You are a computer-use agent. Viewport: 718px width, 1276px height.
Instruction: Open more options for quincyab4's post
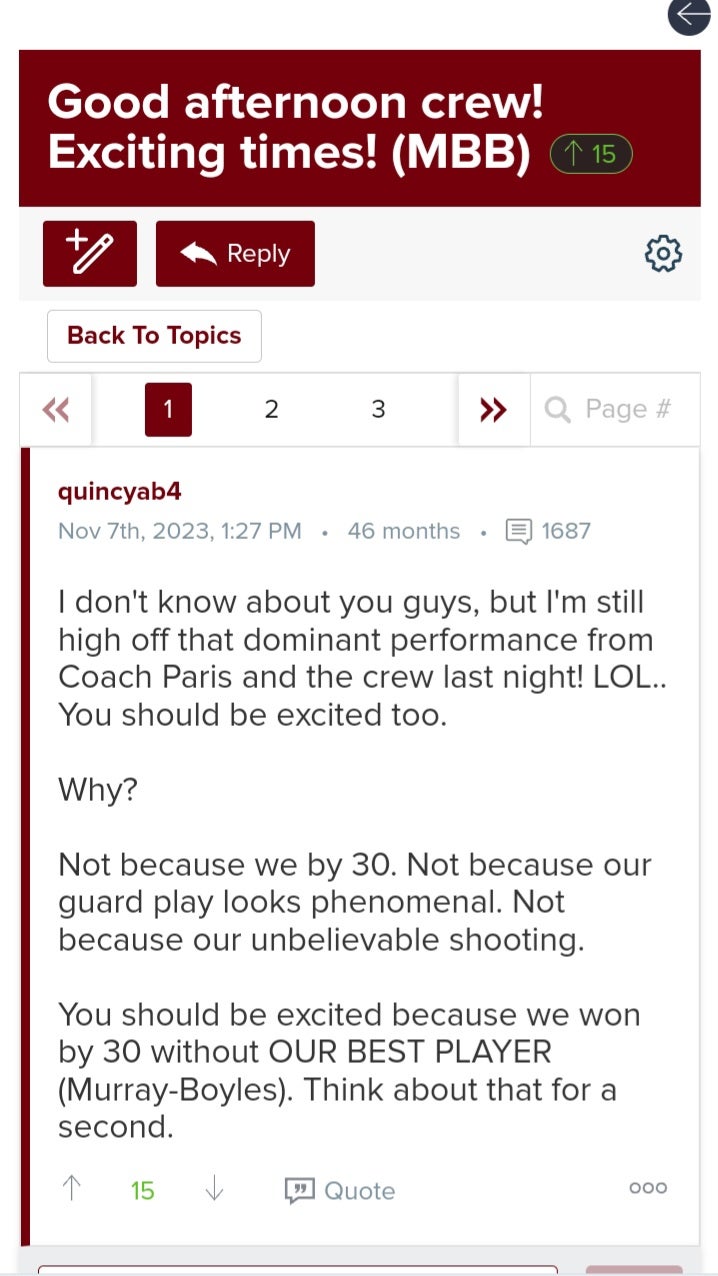[648, 1188]
